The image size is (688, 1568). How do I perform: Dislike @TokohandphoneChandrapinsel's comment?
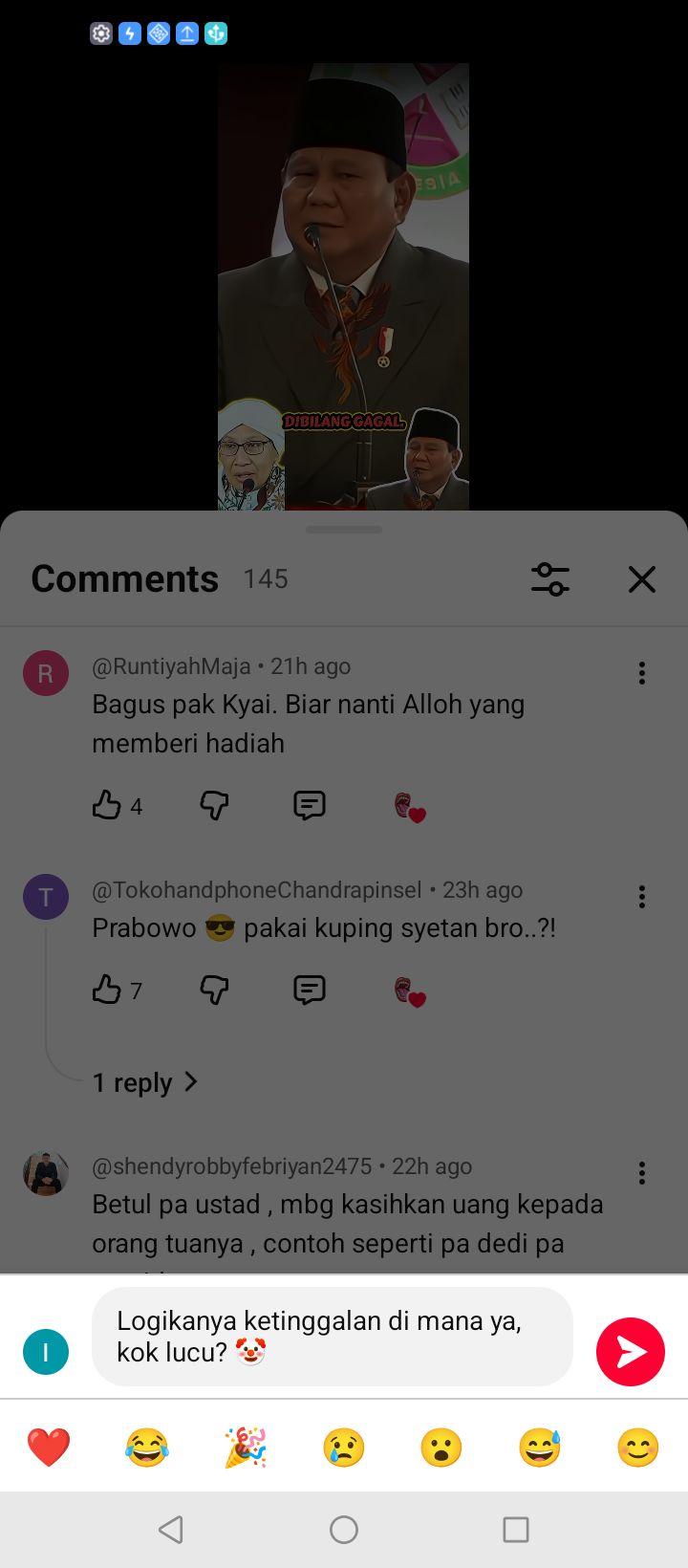(x=214, y=990)
